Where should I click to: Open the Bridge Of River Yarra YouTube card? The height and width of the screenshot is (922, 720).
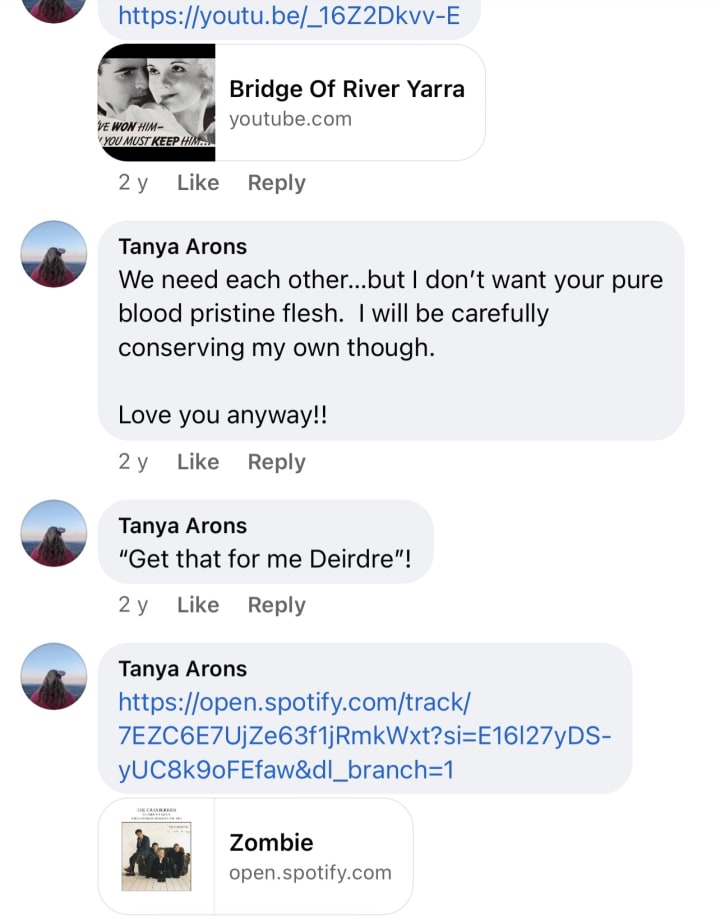coord(291,103)
